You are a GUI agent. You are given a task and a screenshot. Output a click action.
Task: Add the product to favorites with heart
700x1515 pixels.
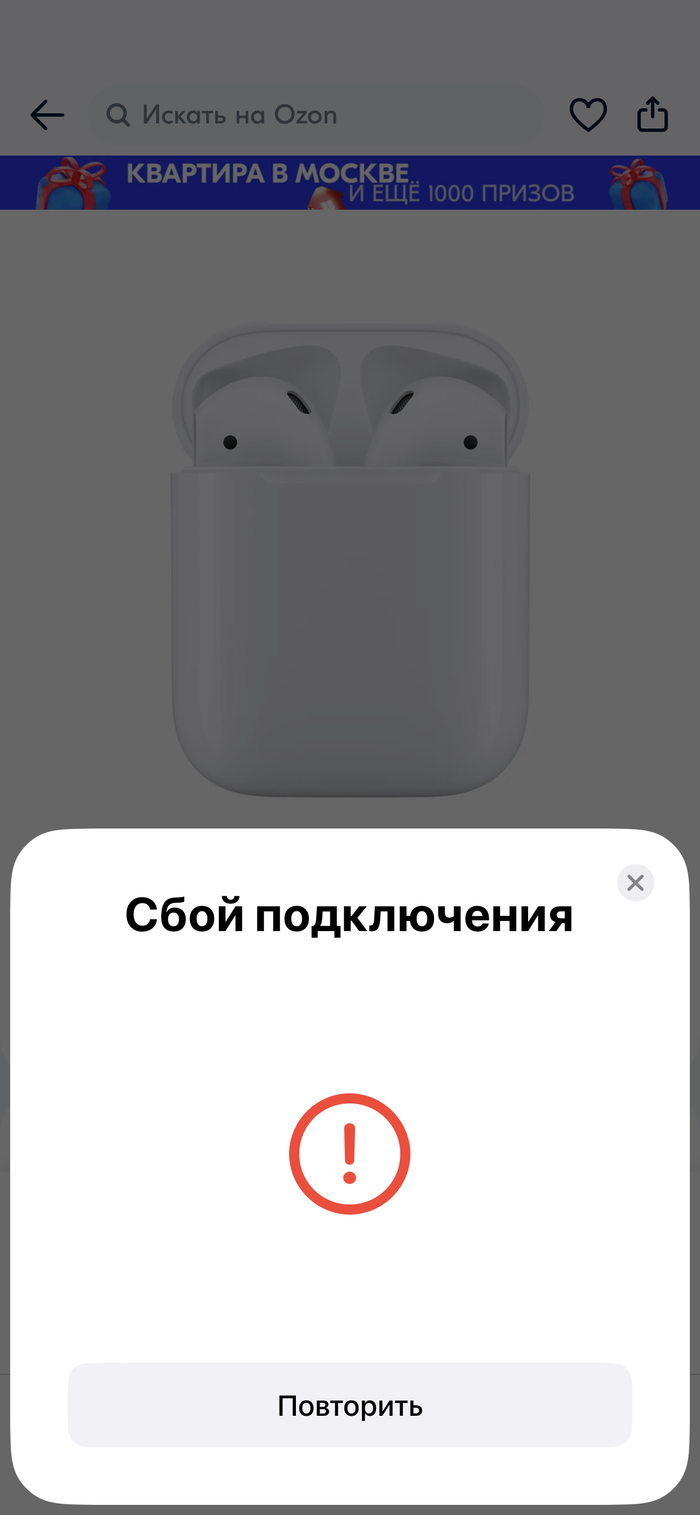[x=588, y=116]
